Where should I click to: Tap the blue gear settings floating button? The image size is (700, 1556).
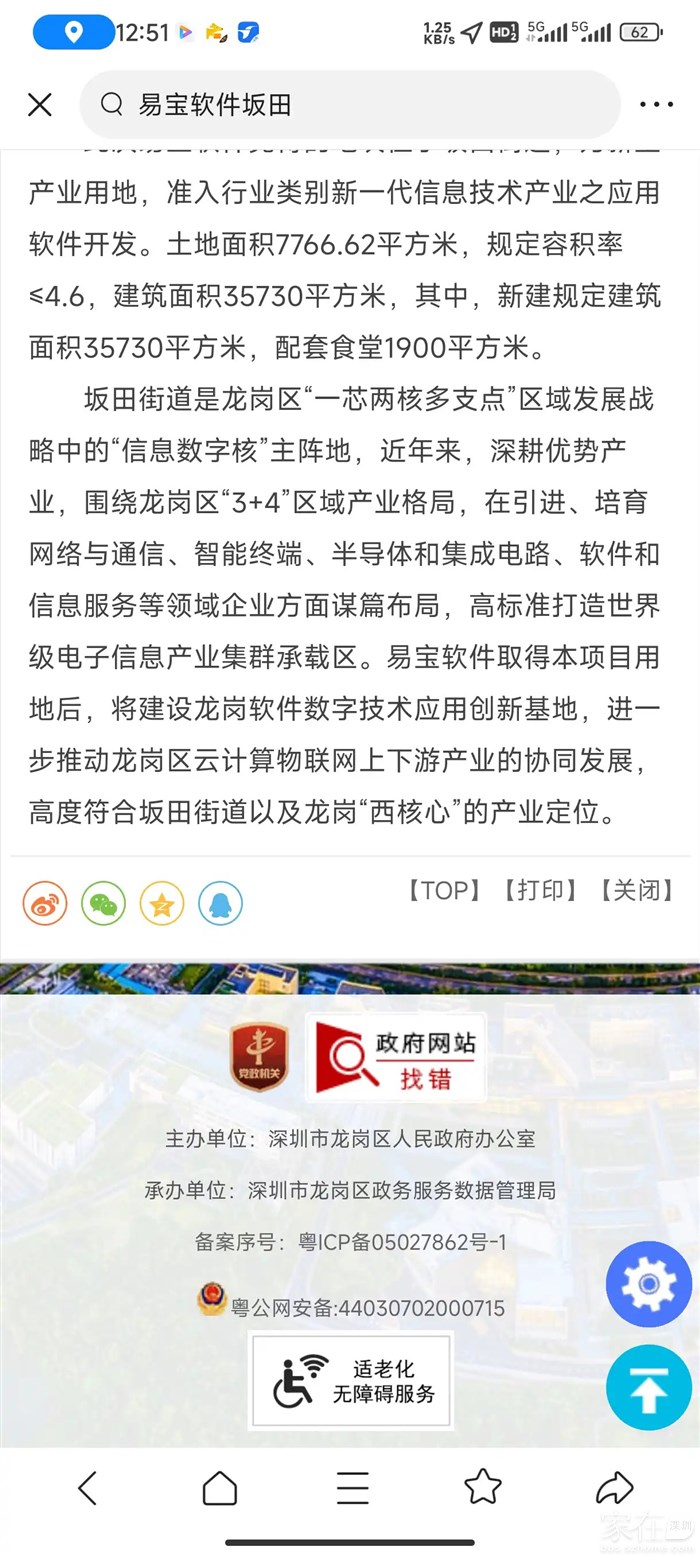pos(648,1284)
